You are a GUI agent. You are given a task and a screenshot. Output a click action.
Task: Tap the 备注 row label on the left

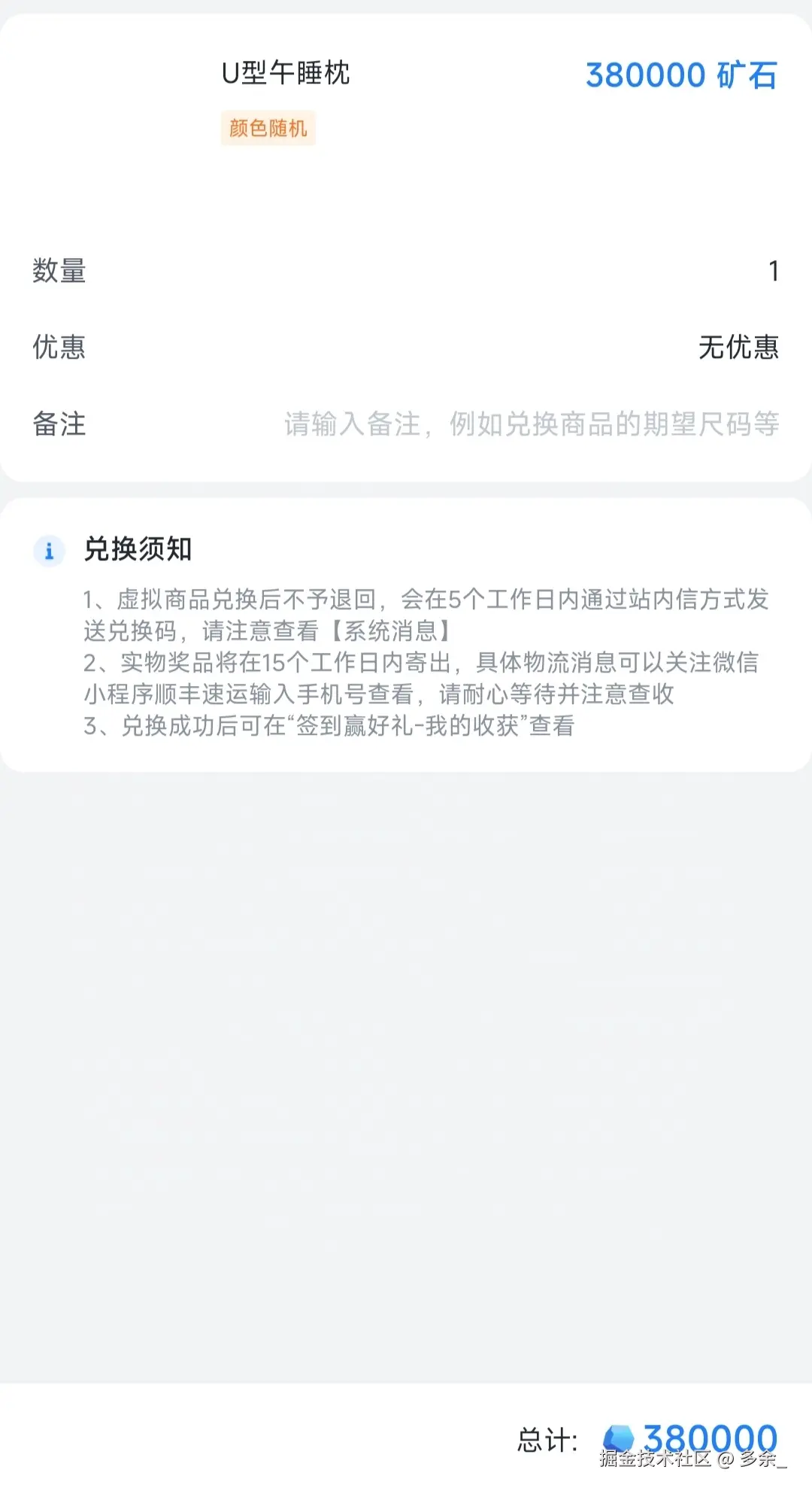[x=59, y=425]
